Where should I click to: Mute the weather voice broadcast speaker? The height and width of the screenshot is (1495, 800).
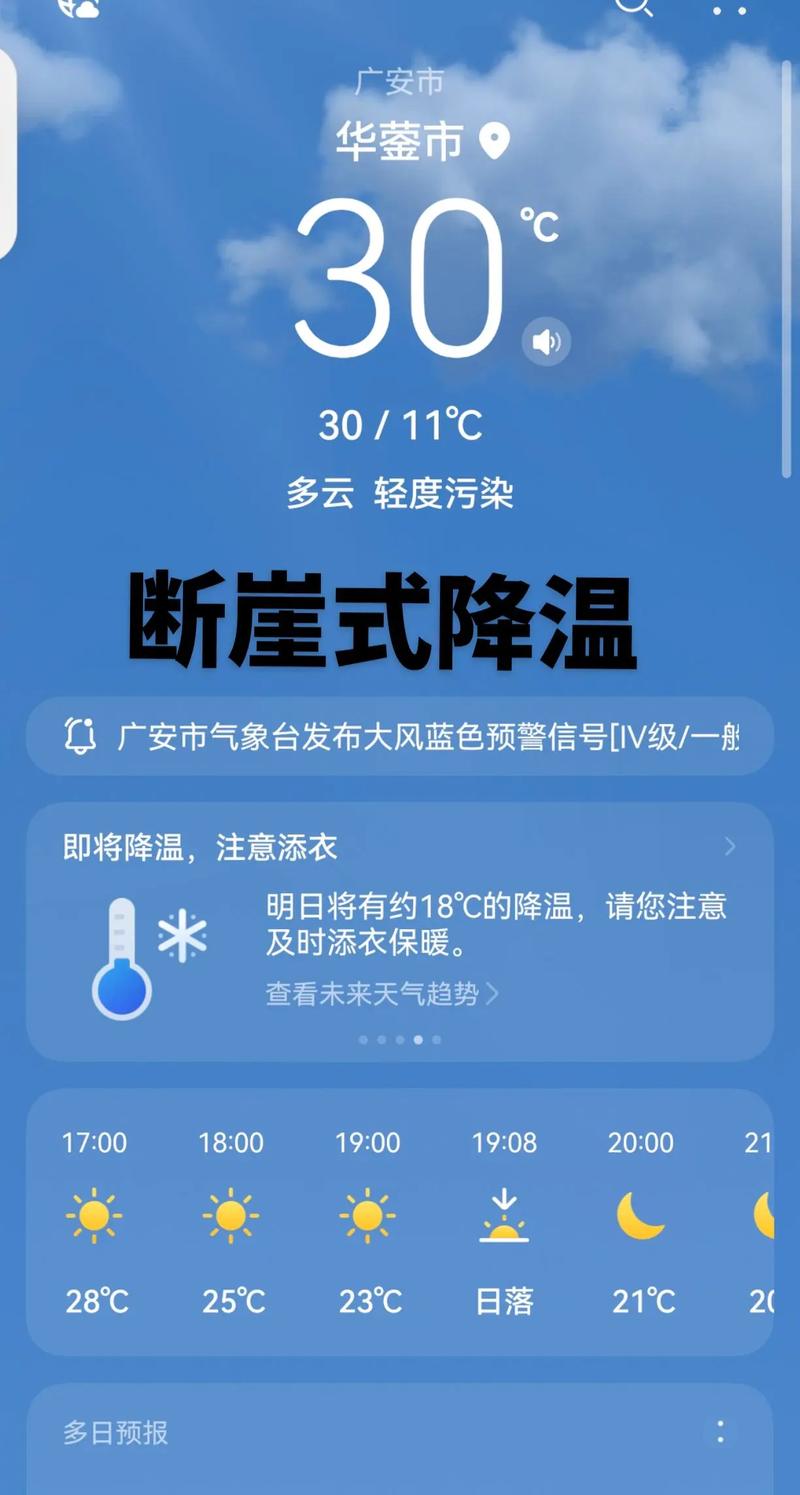[545, 340]
